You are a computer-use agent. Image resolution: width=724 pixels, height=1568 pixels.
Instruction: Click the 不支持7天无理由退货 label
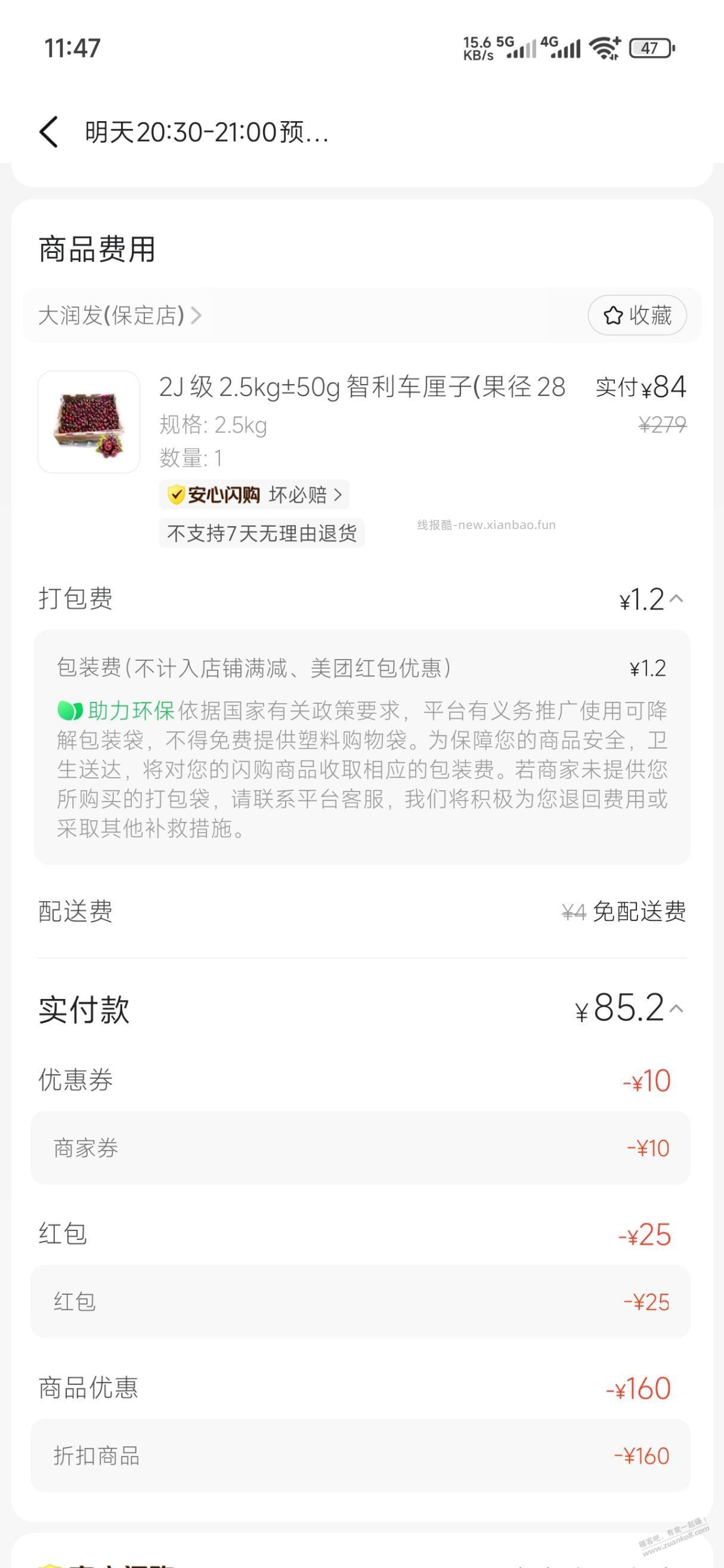point(262,533)
